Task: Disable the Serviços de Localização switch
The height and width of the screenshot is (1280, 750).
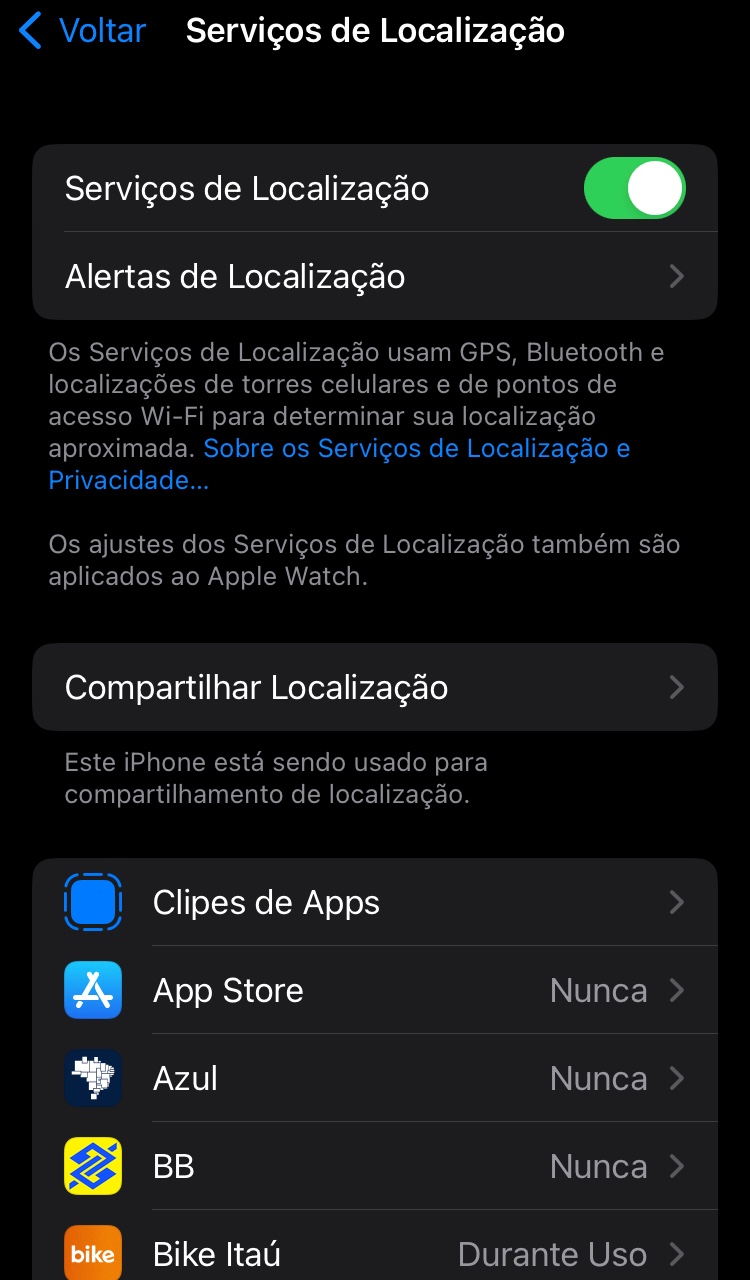Action: pyautogui.click(x=634, y=188)
